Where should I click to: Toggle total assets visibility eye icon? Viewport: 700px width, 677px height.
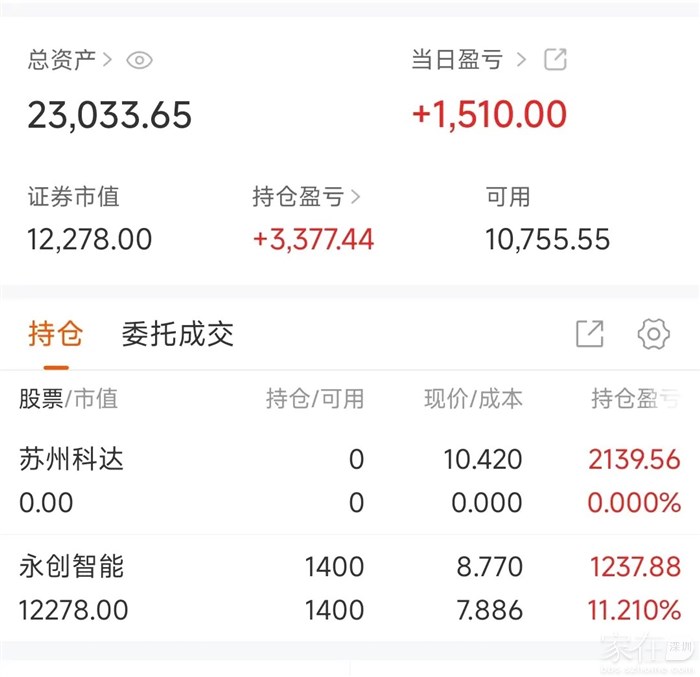point(139,61)
